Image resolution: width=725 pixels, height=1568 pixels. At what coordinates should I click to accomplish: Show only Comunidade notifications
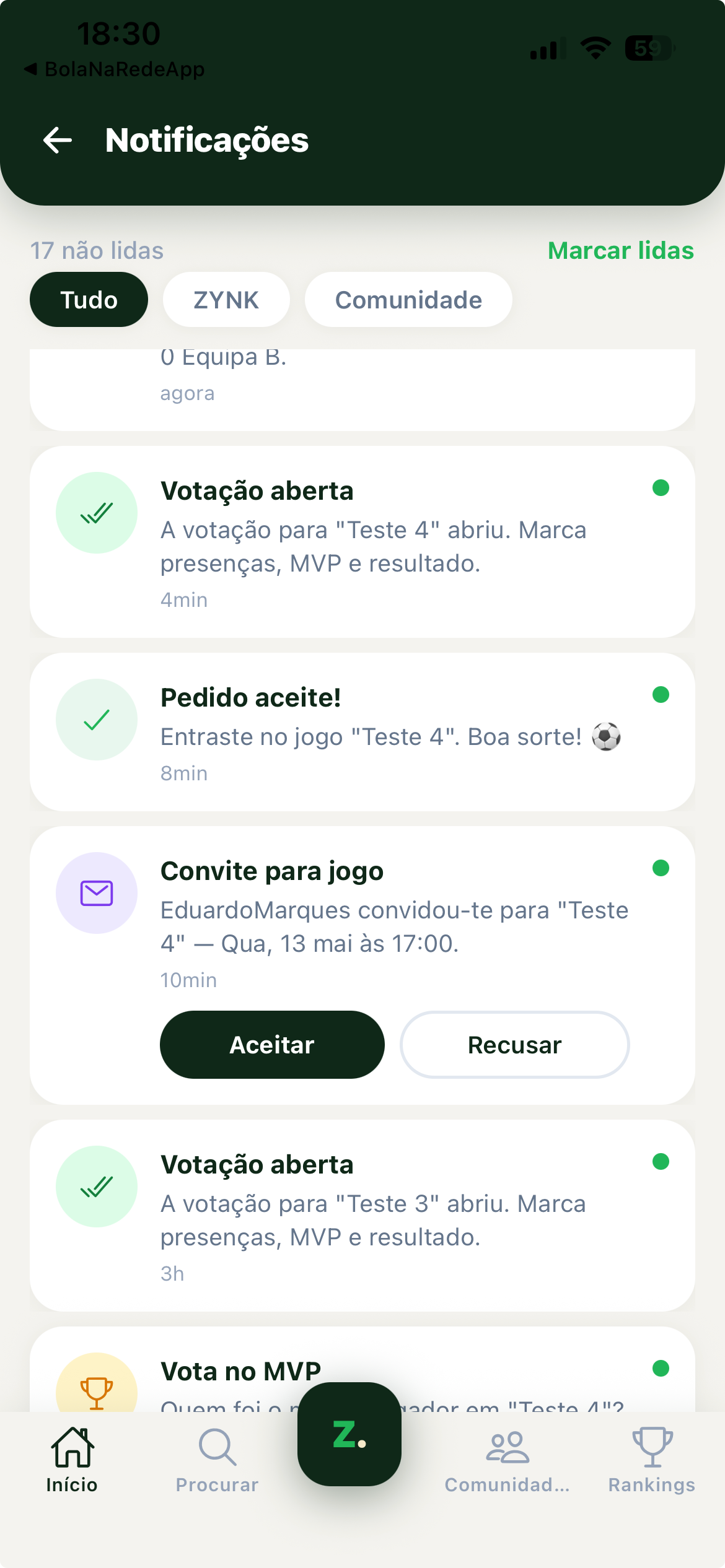click(x=408, y=300)
